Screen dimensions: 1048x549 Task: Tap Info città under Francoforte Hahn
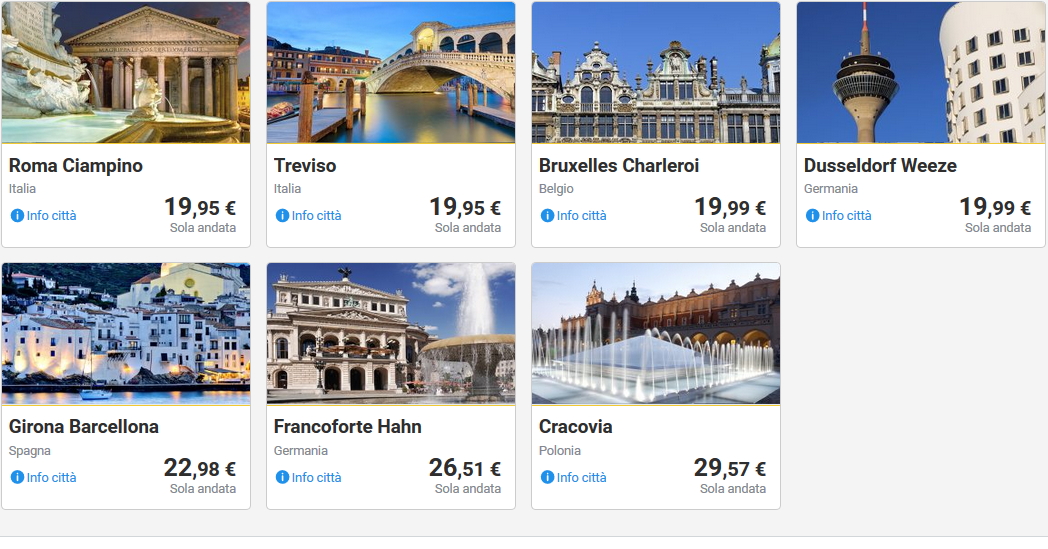point(309,478)
